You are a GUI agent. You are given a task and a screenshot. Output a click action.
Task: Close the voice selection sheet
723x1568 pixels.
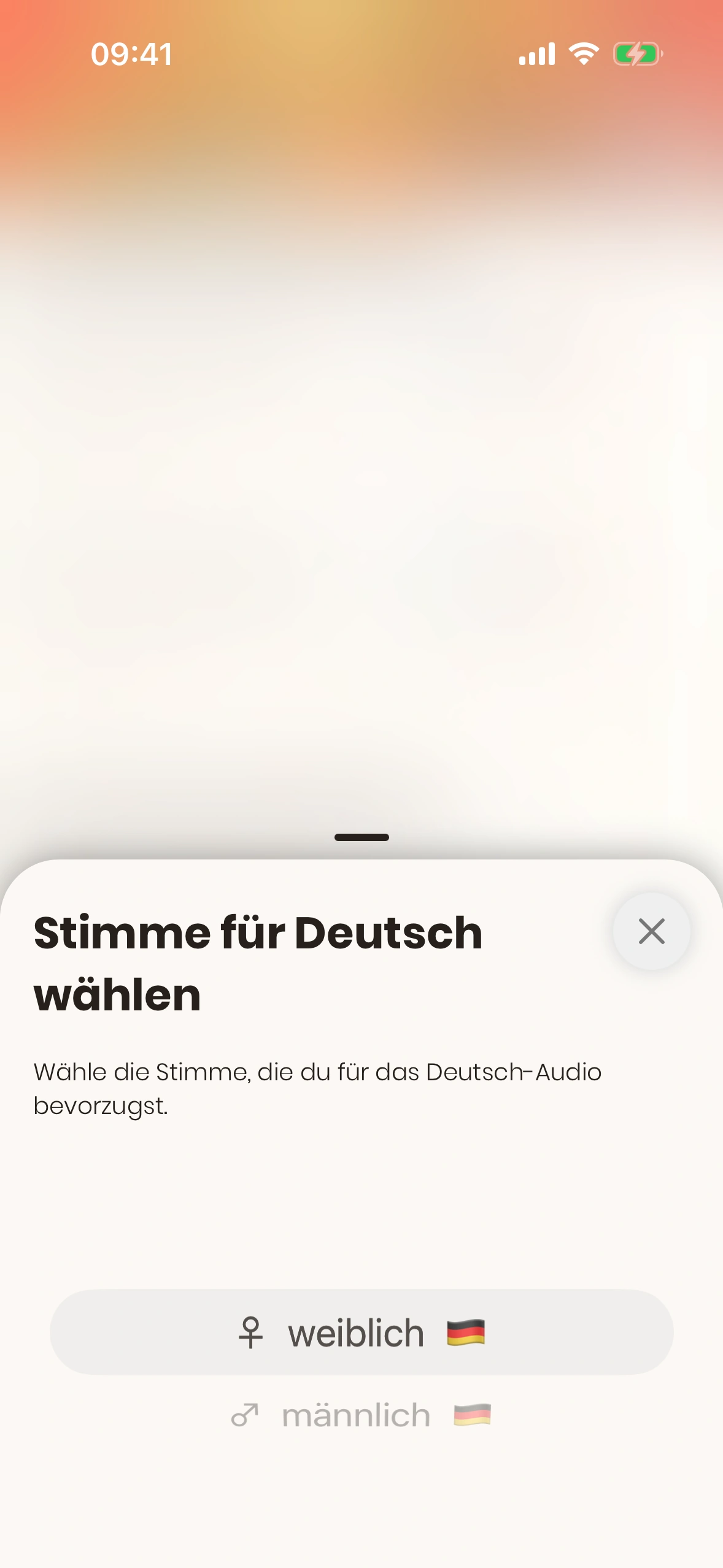click(x=651, y=931)
